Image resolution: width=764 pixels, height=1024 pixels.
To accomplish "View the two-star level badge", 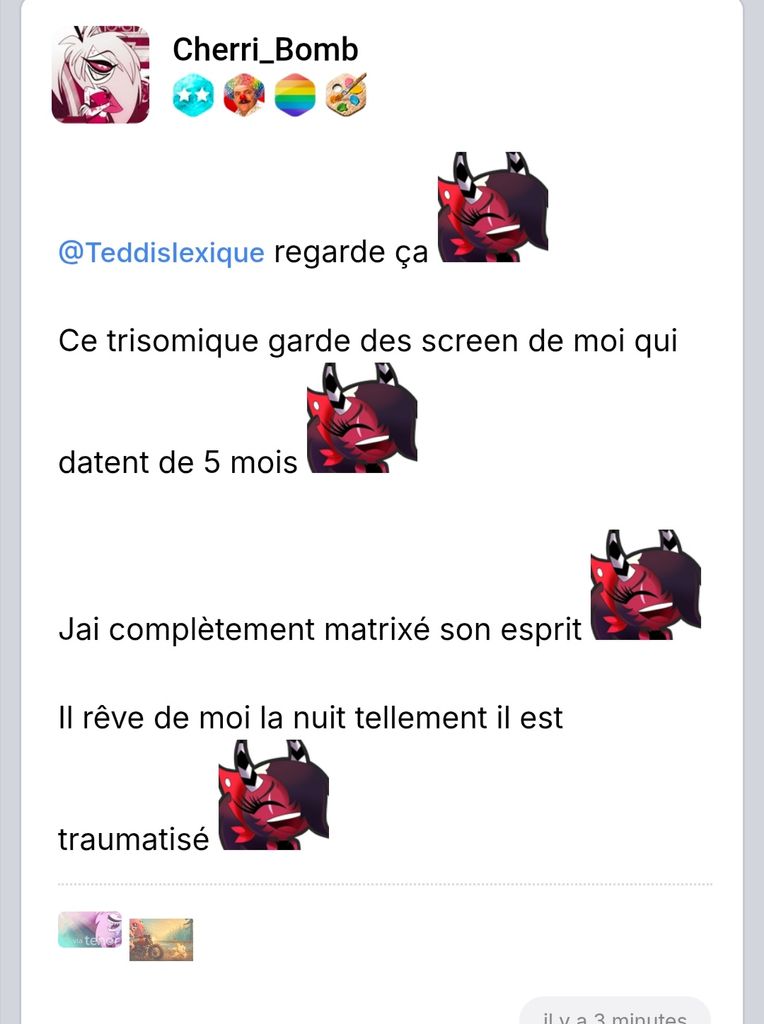I will [192, 95].
